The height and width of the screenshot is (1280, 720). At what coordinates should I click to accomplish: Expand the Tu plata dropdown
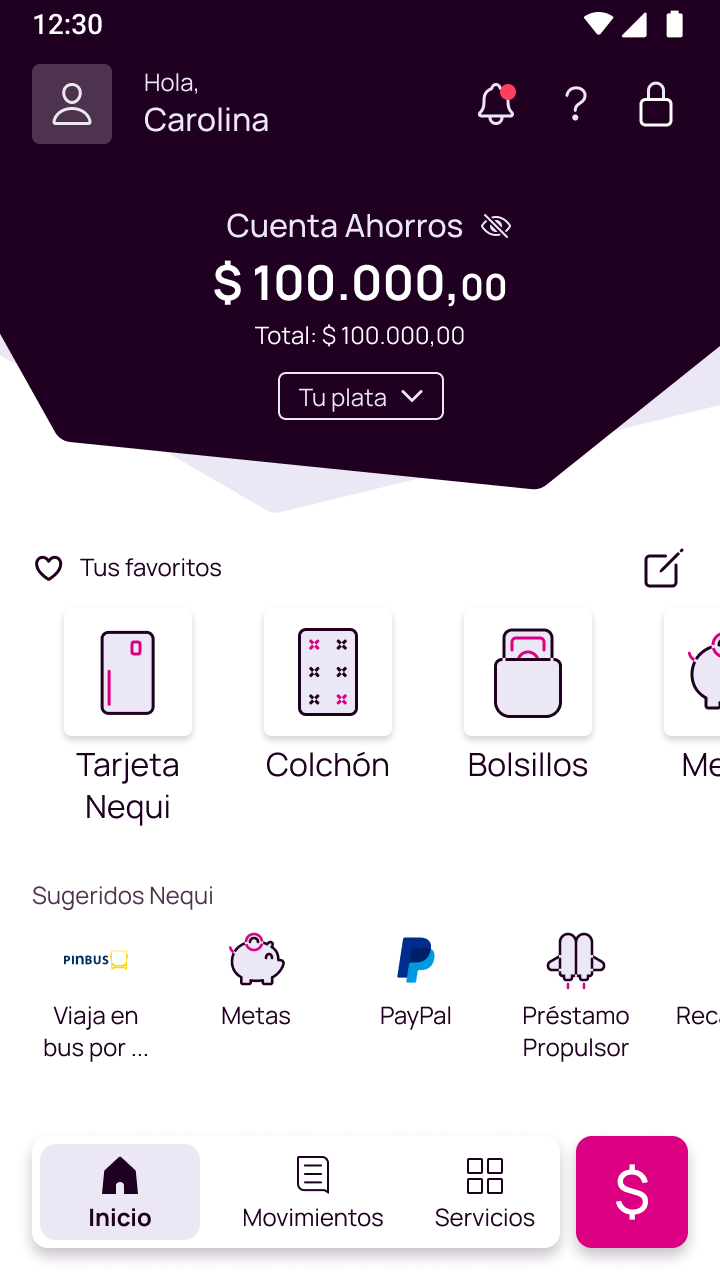point(361,397)
